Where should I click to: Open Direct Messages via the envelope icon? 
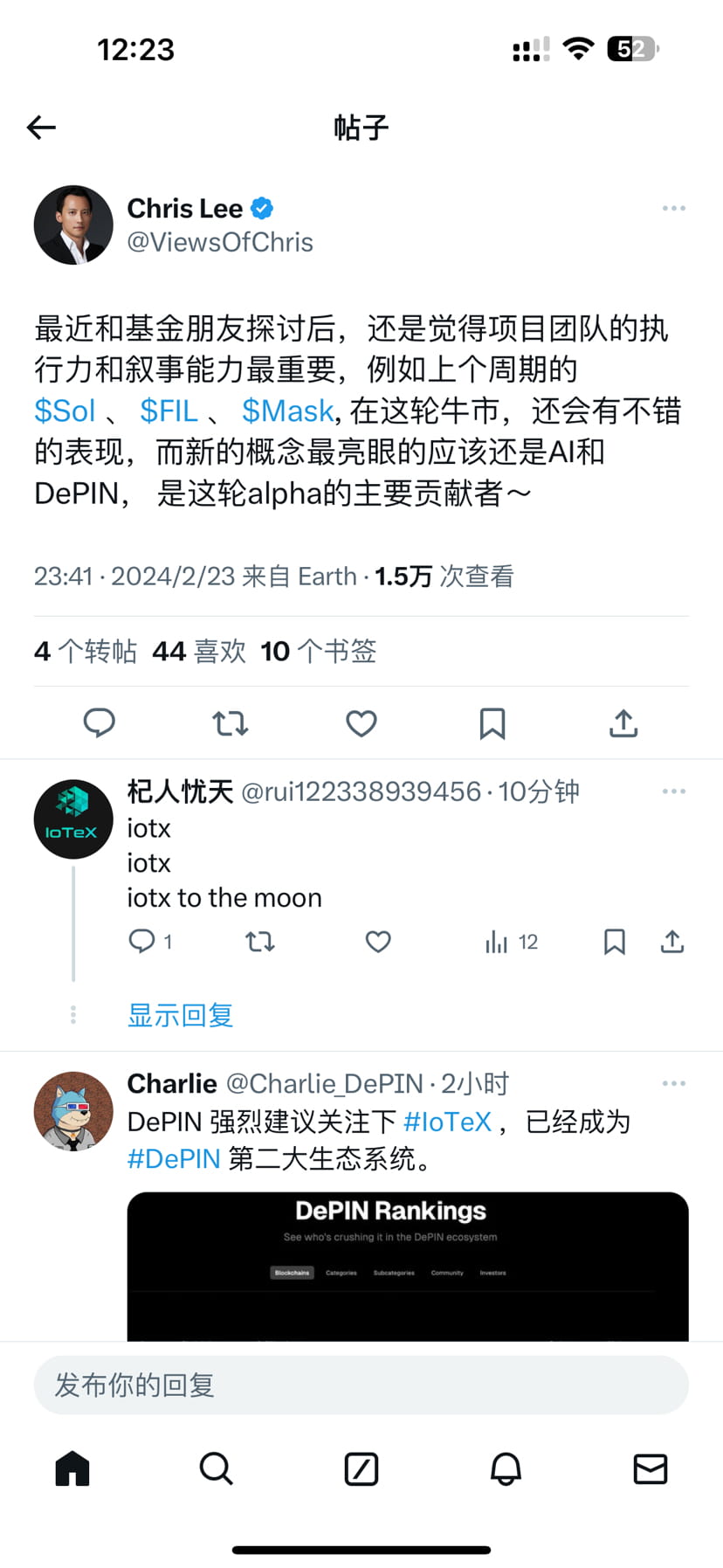click(x=650, y=1468)
